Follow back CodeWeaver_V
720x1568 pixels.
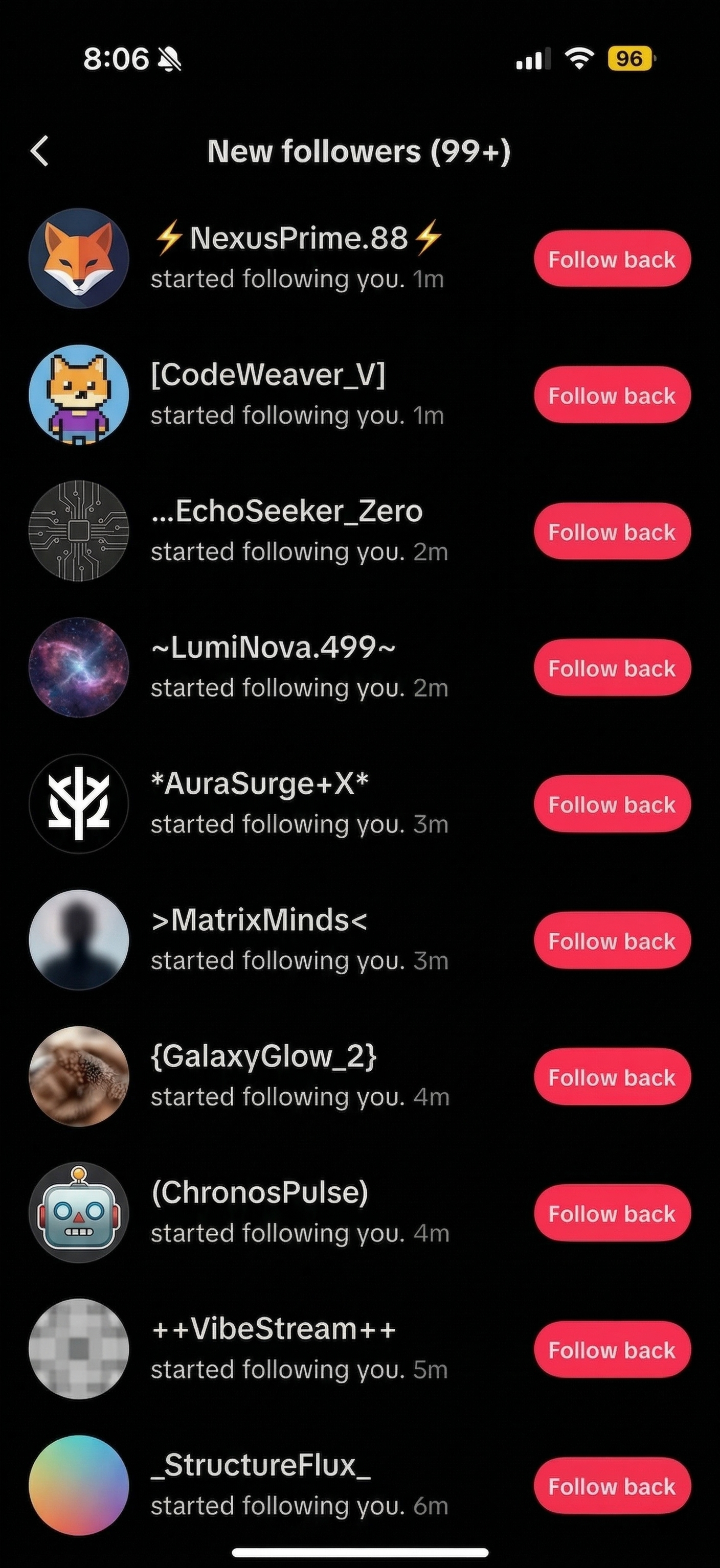(612, 395)
